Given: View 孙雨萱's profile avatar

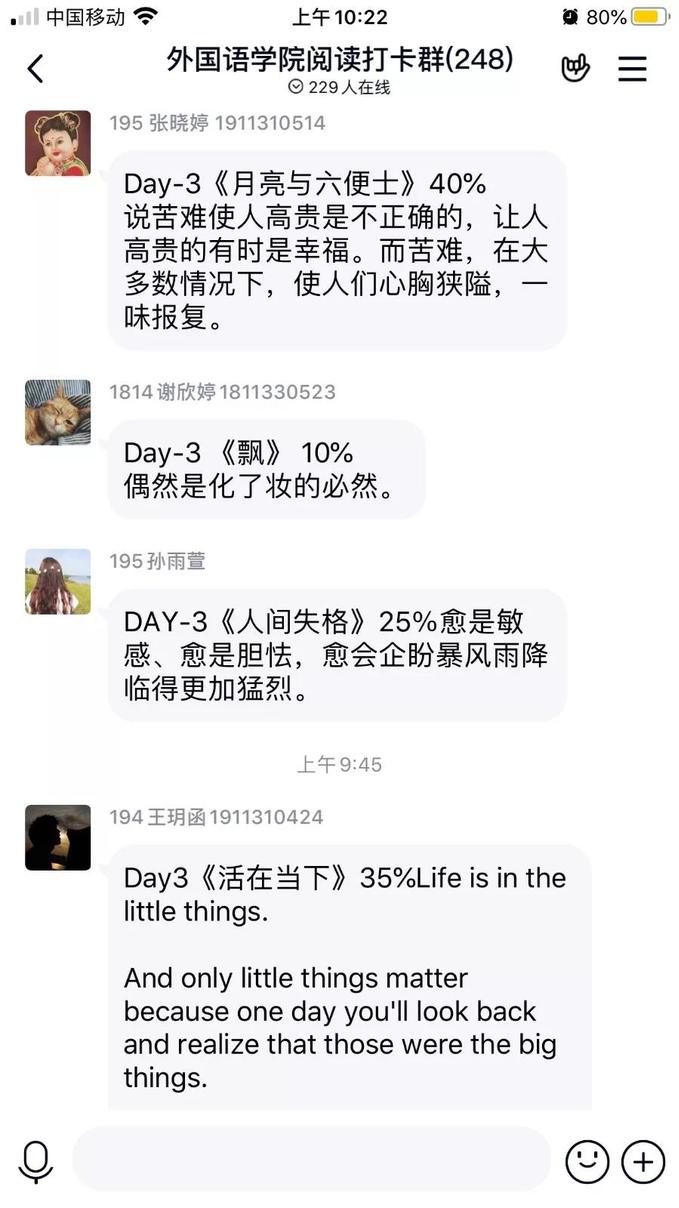Looking at the screenshot, I should [58, 581].
